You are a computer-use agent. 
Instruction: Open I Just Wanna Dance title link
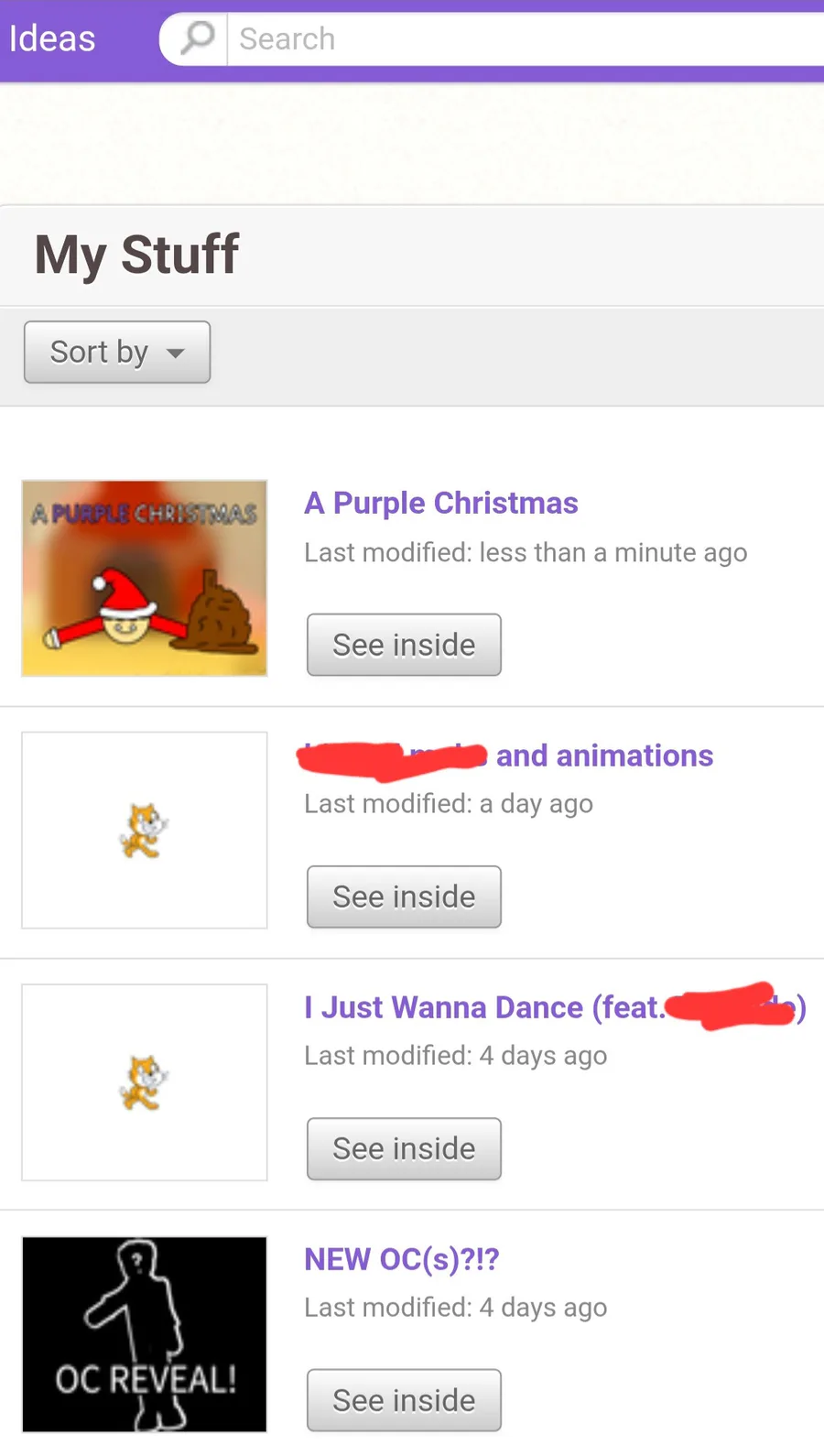click(x=483, y=1007)
